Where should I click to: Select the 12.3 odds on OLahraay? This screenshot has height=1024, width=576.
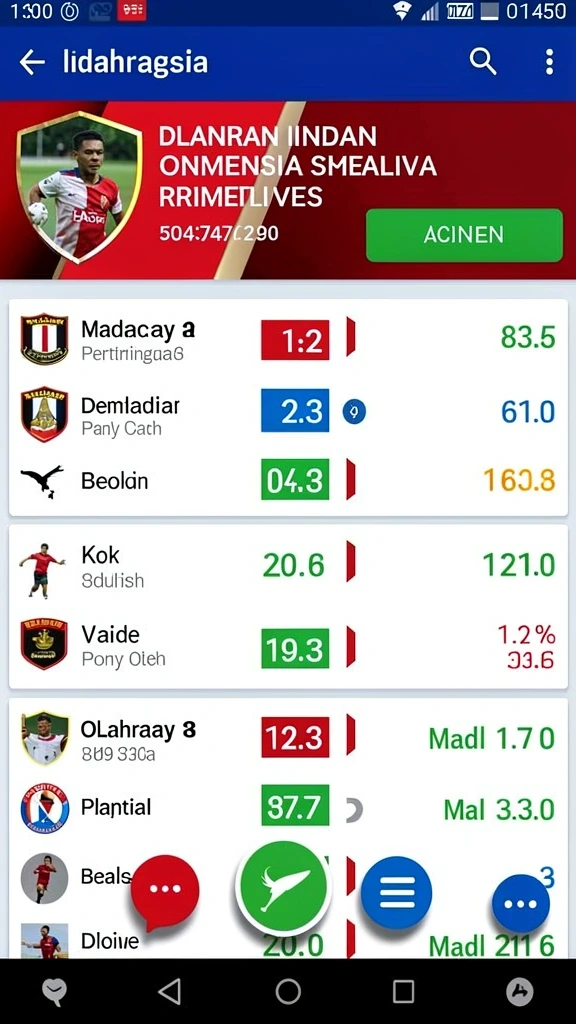click(295, 737)
